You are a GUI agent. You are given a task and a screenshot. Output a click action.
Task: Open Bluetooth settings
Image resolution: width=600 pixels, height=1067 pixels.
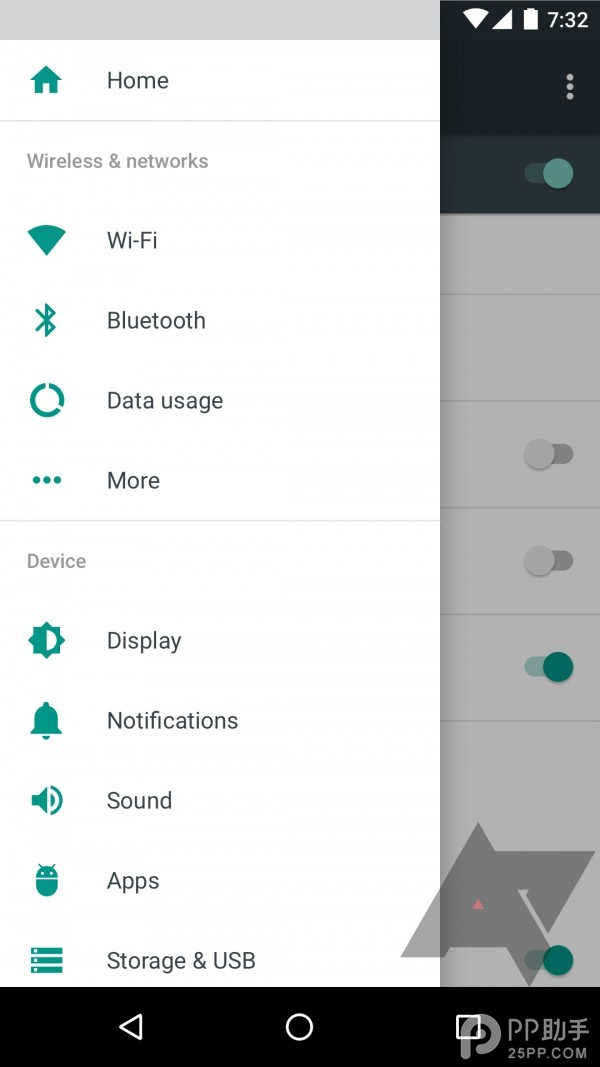click(156, 320)
